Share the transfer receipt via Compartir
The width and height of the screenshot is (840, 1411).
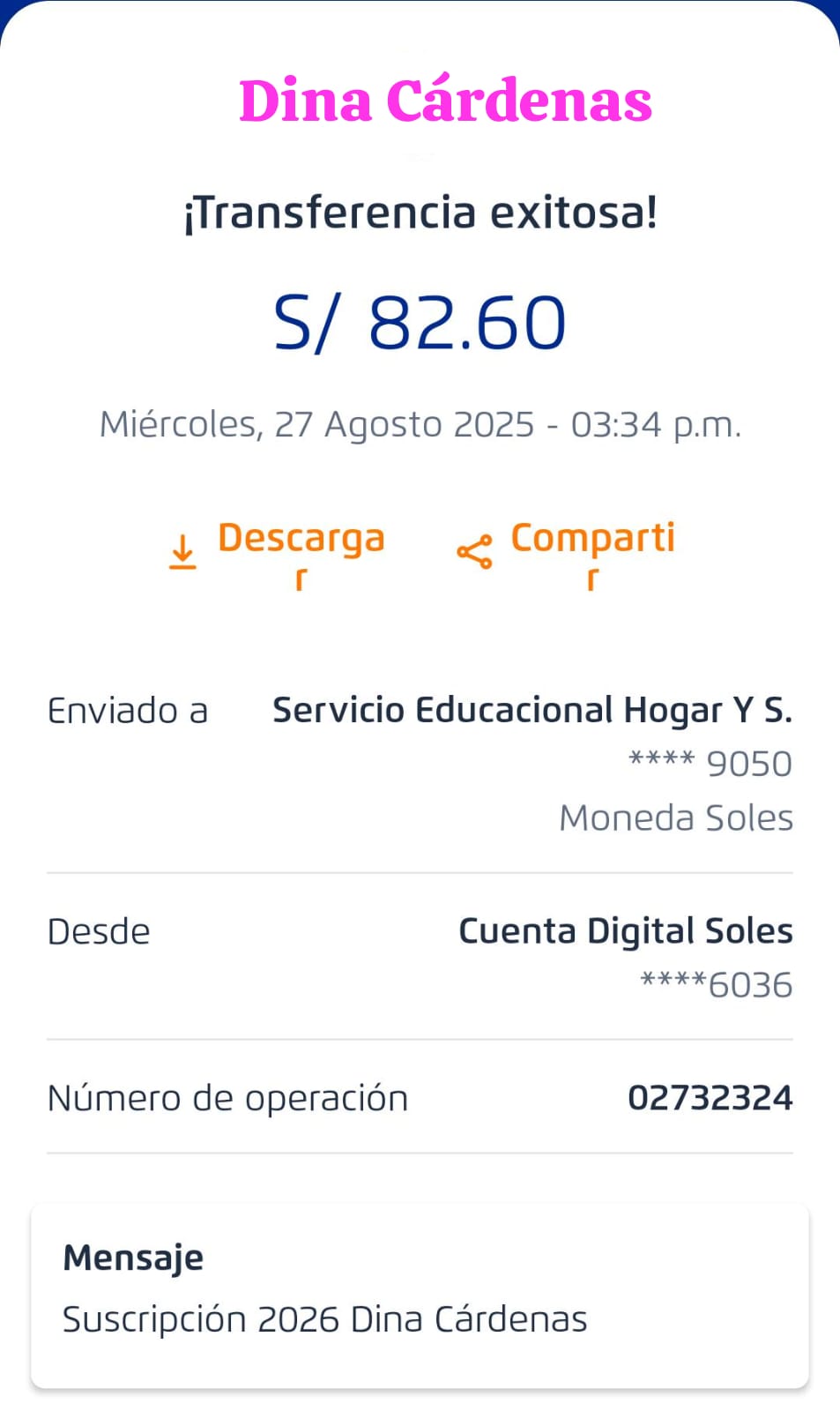coord(569,553)
